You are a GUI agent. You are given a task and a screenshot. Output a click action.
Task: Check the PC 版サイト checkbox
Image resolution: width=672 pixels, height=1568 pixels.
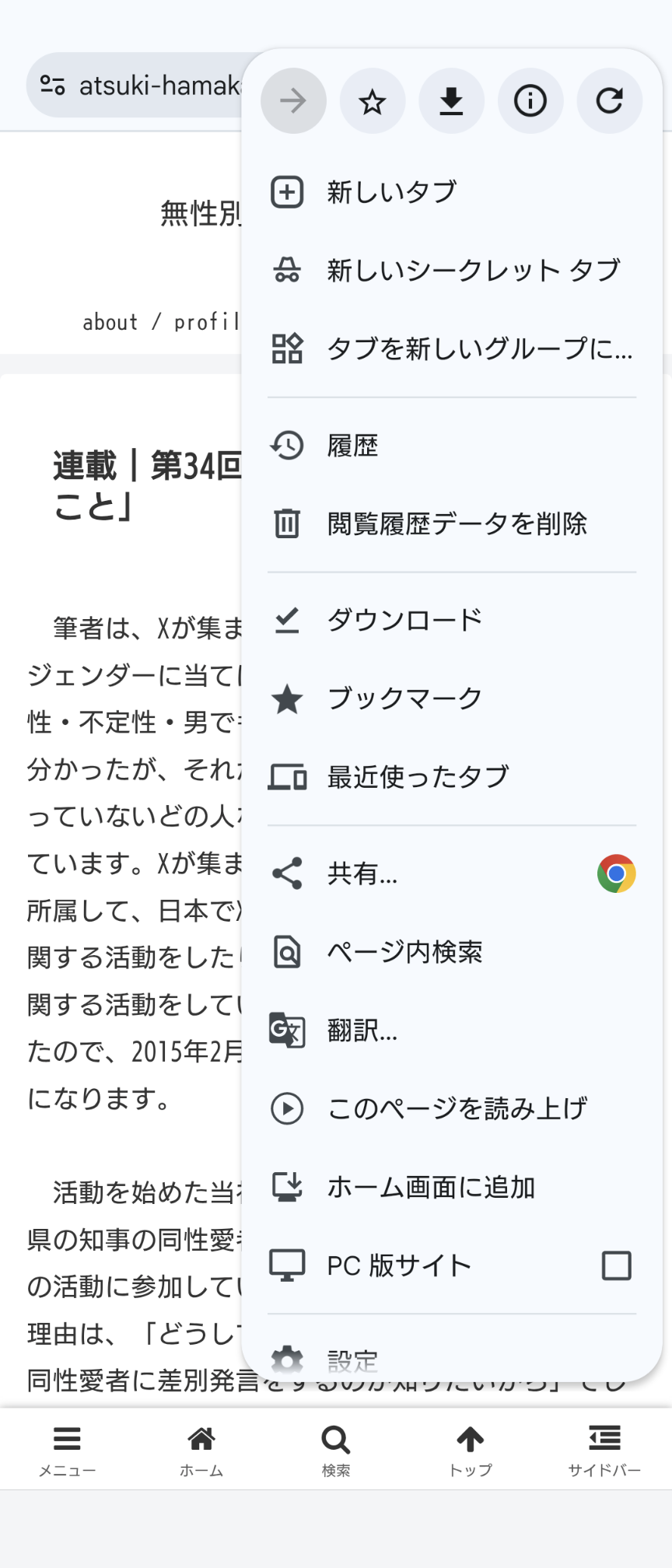616,1265
